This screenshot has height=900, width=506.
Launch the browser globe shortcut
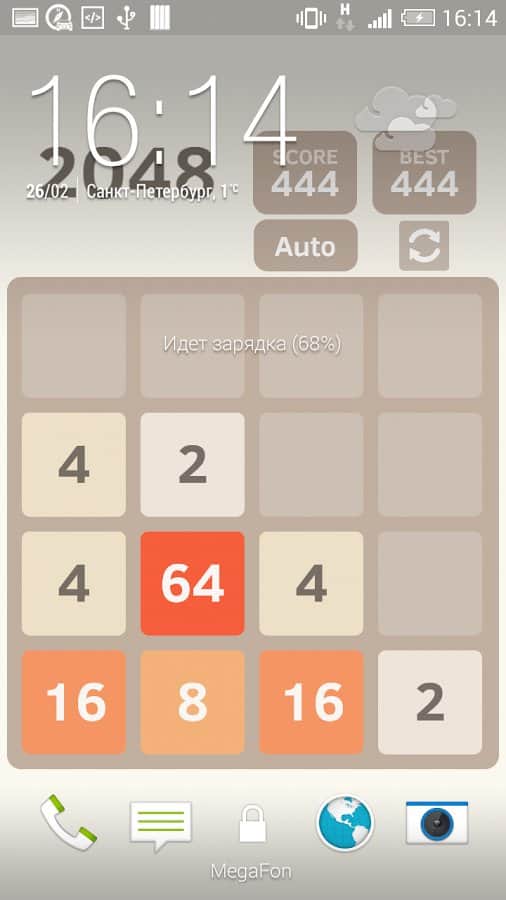pyautogui.click(x=345, y=823)
